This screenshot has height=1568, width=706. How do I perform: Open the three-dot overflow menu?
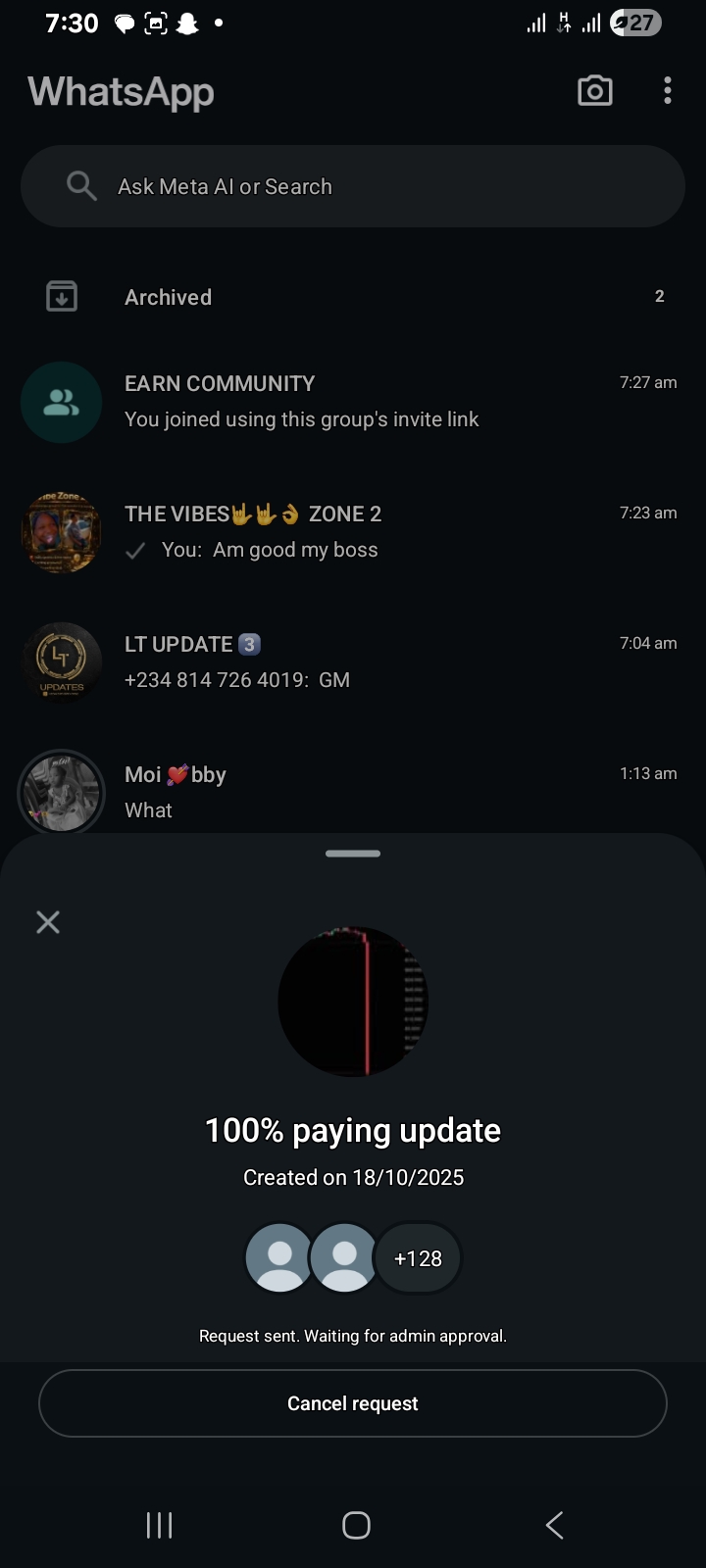[668, 91]
